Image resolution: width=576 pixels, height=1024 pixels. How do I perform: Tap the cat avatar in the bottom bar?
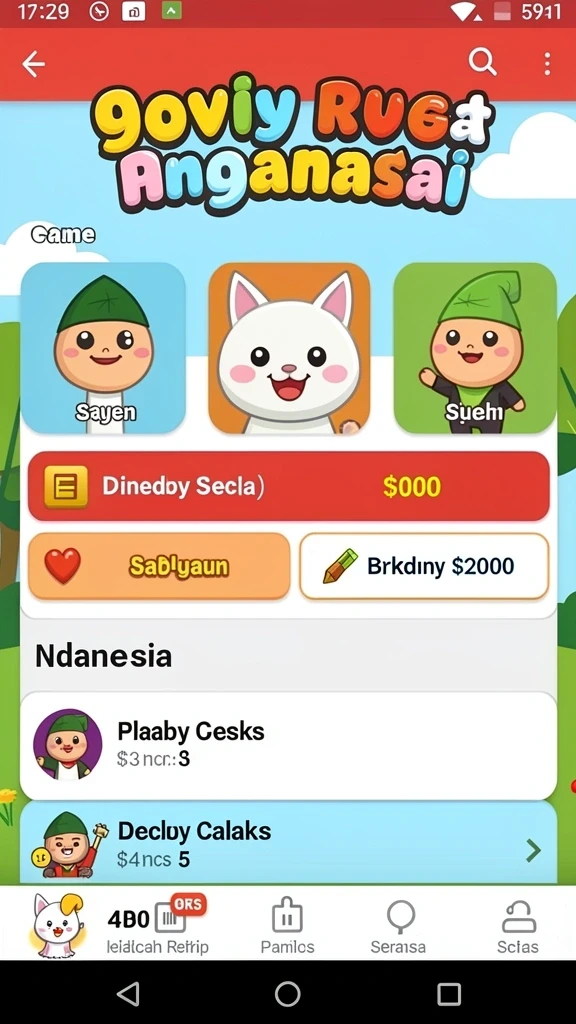(57, 925)
